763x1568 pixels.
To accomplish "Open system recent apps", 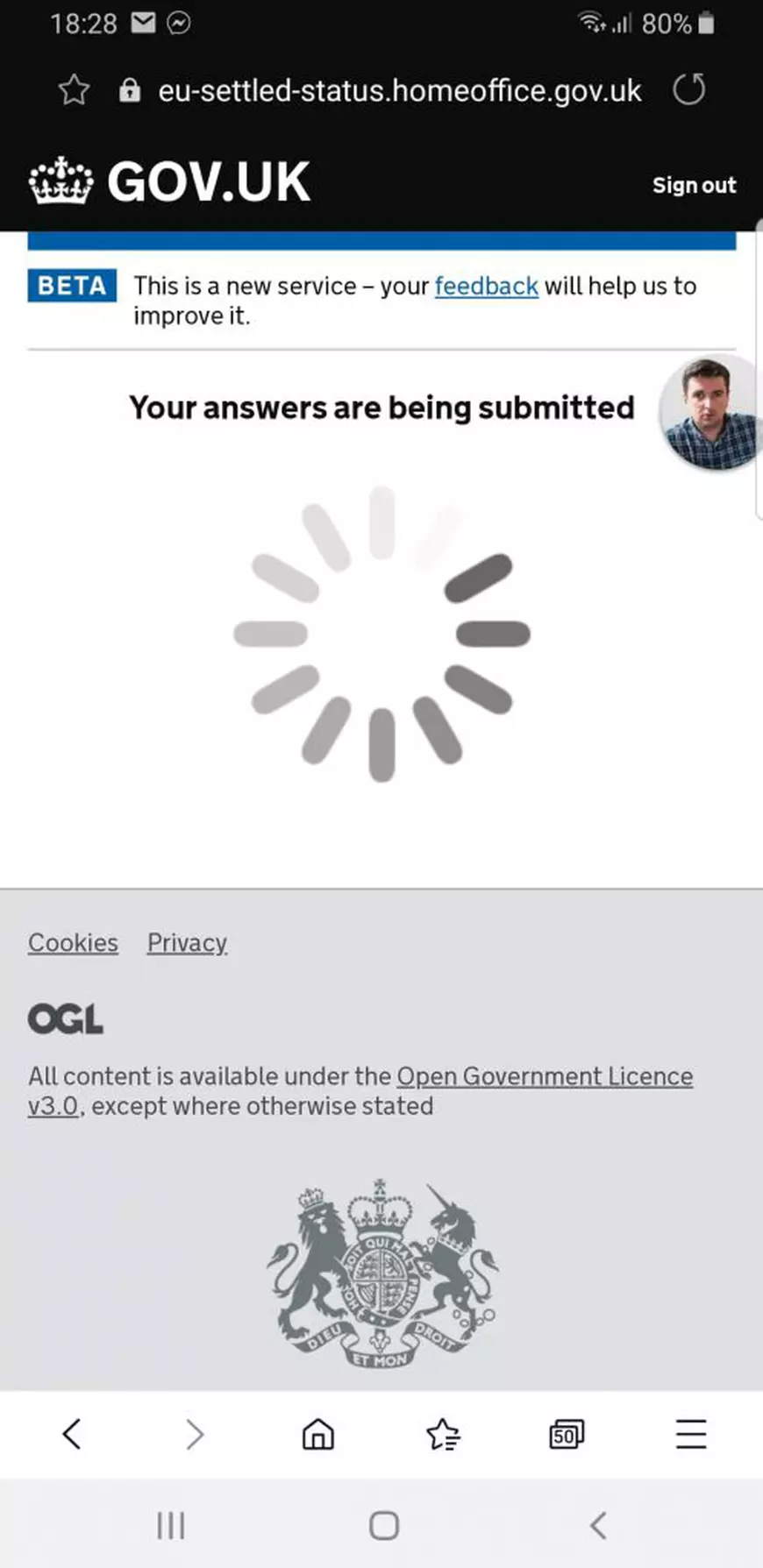I will click(x=170, y=1525).
